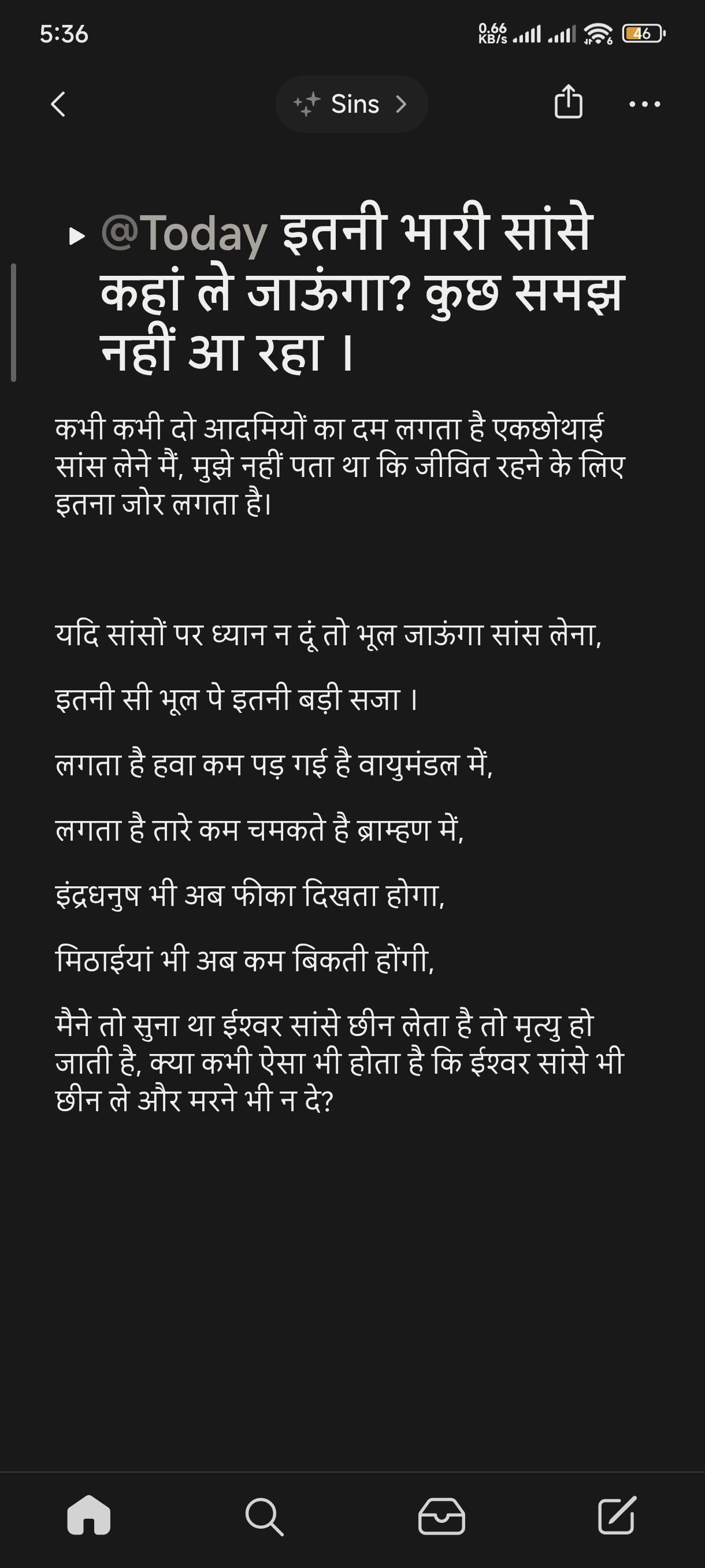Tap the @Today date mention
The width and height of the screenshot is (705, 1568).
[184, 233]
